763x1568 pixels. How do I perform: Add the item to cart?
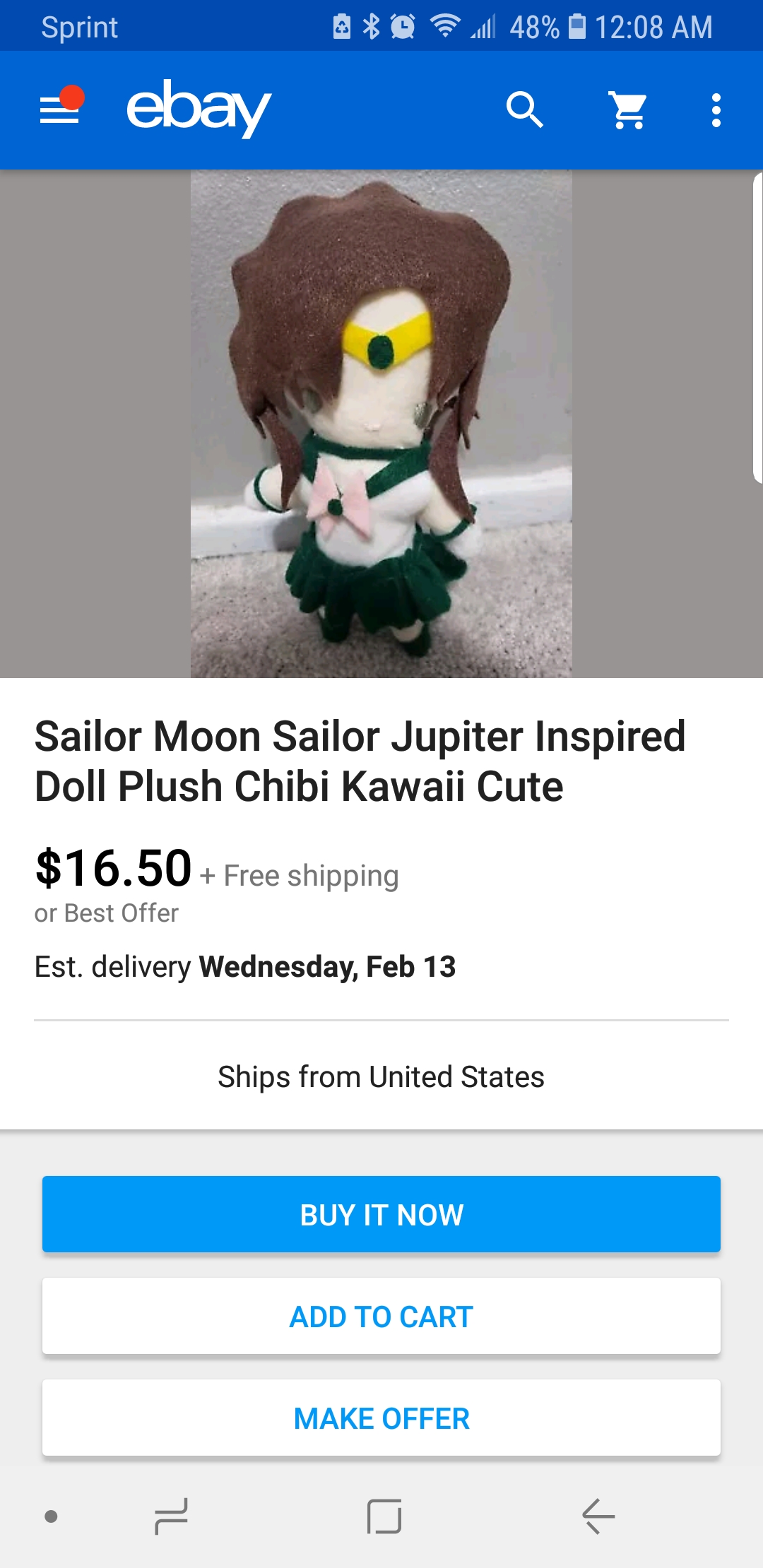click(381, 1316)
